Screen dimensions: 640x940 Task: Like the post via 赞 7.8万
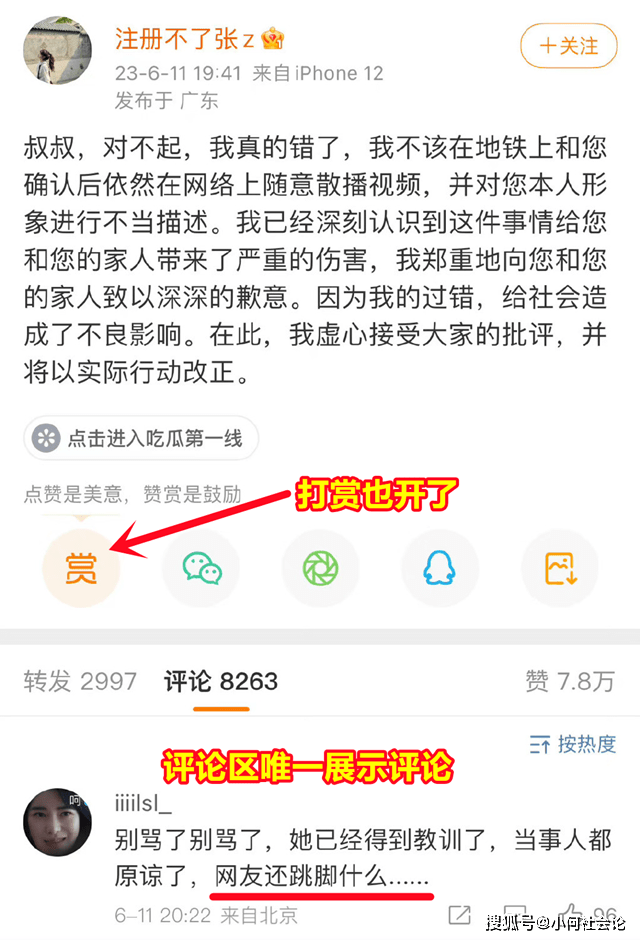570,682
